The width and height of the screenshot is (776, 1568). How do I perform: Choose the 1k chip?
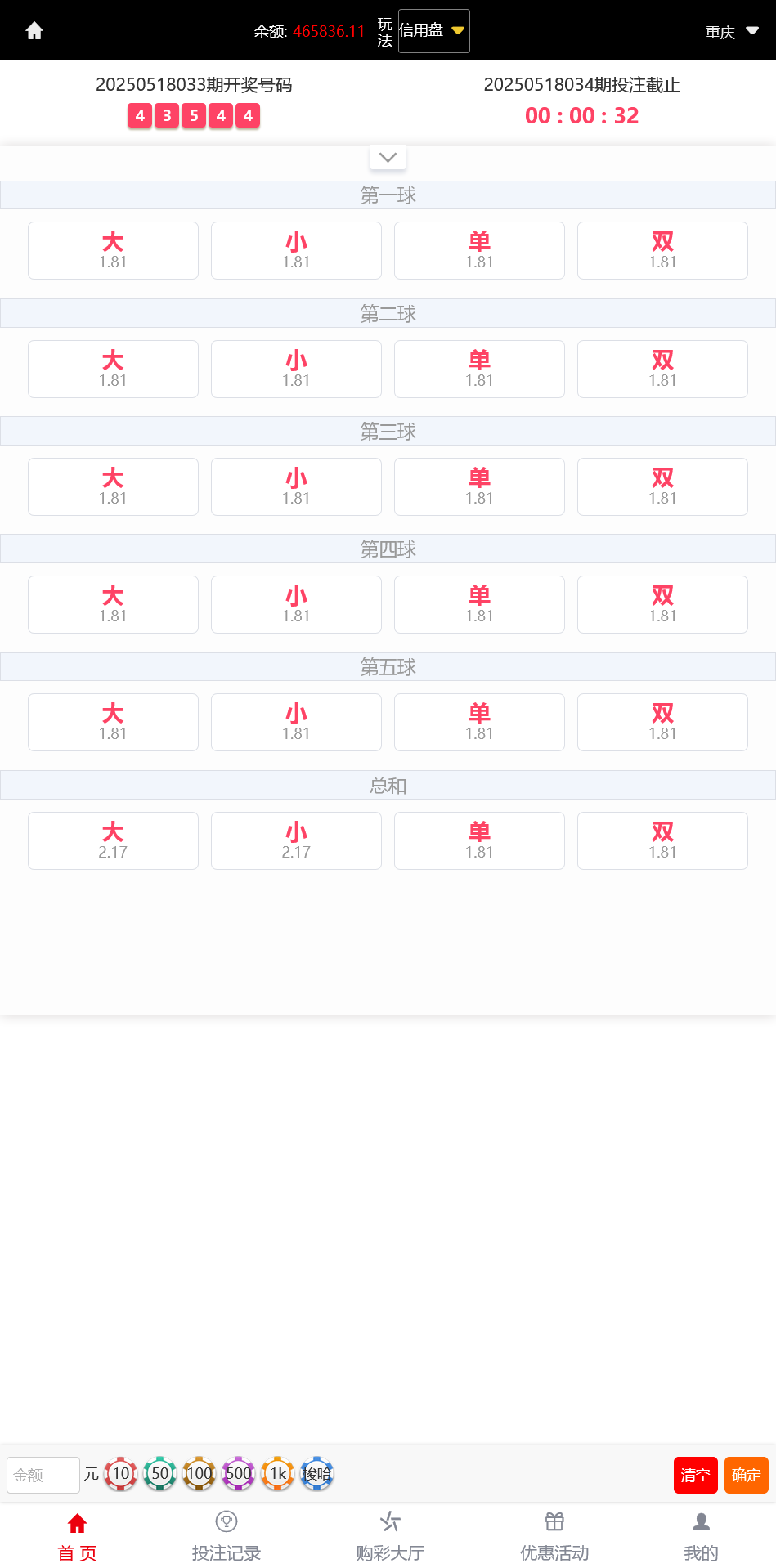coord(278,1473)
